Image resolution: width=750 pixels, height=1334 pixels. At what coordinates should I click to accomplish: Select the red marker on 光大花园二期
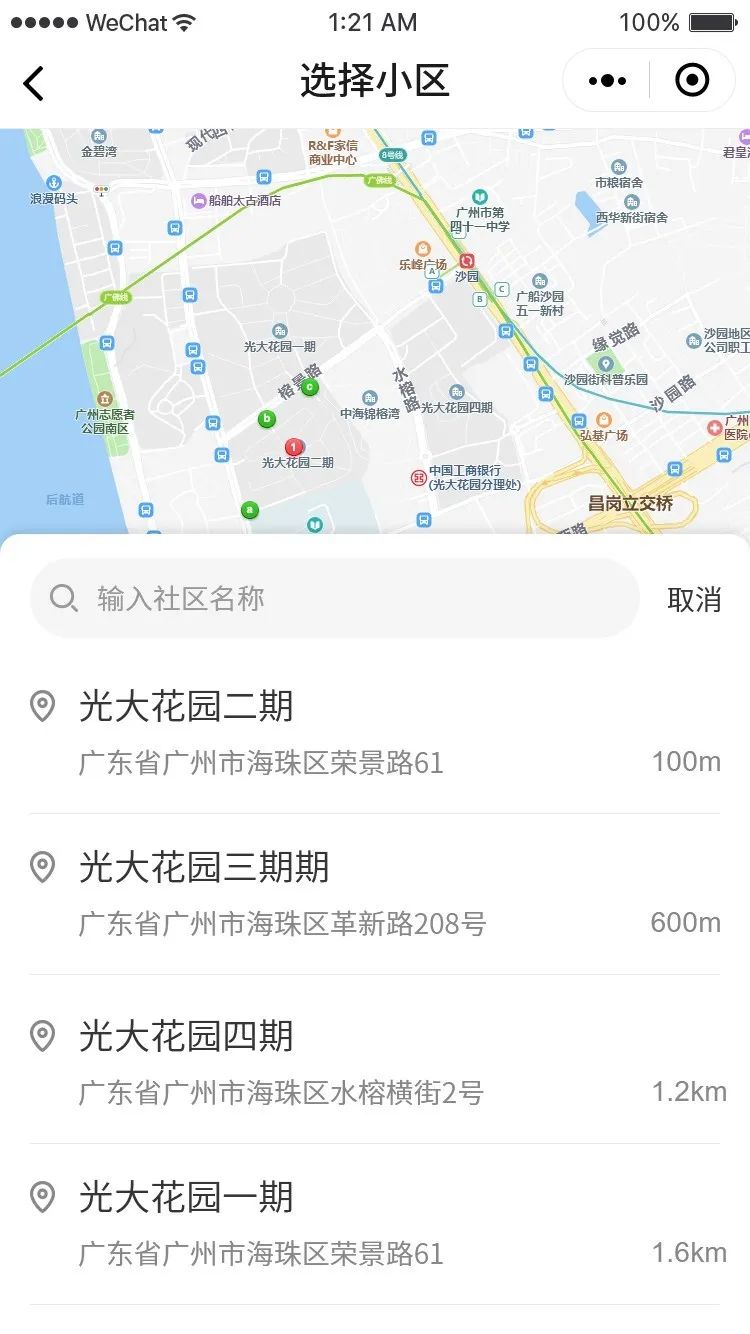coord(294,446)
